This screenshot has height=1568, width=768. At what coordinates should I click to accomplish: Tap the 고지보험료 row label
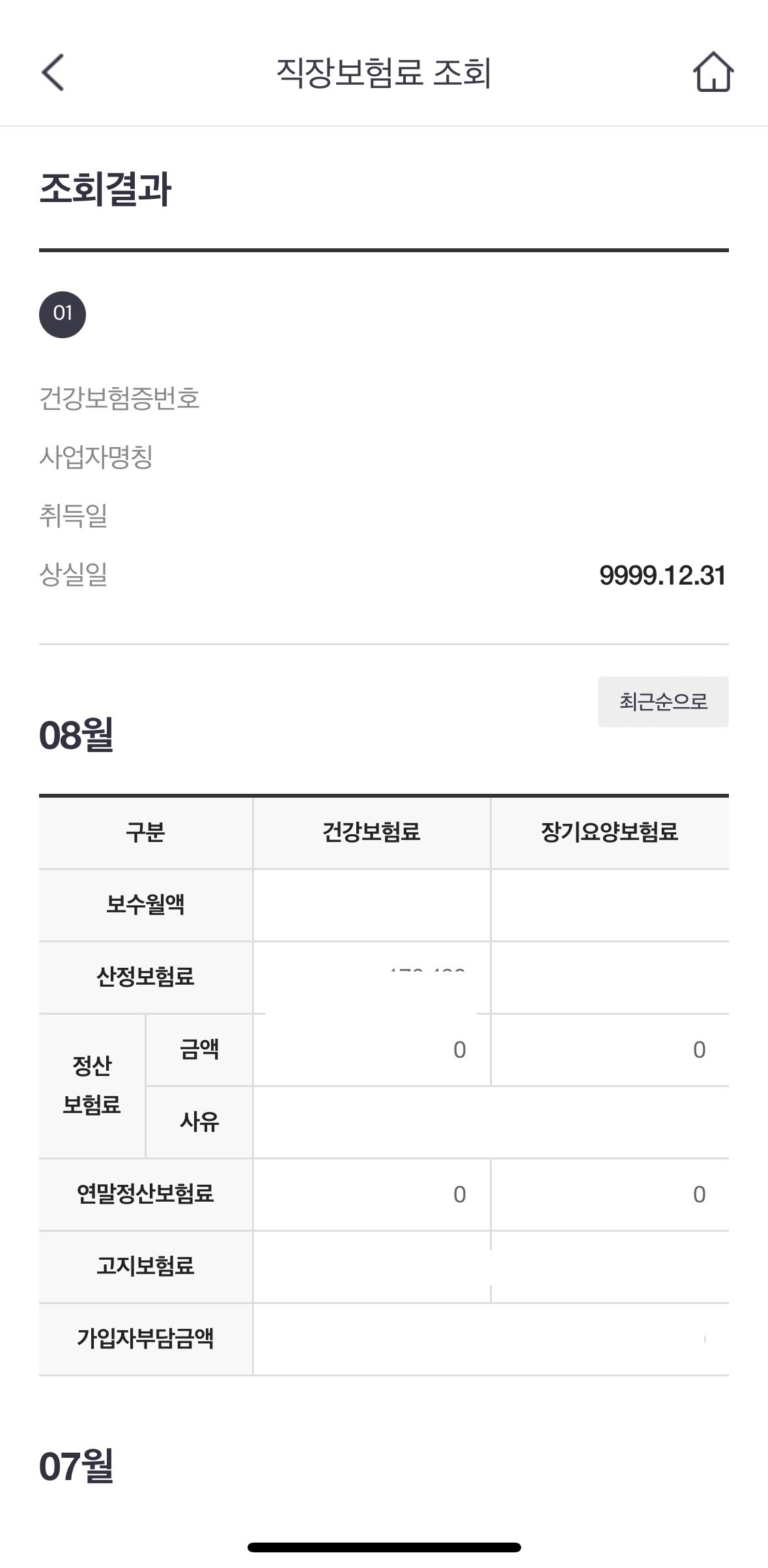(145, 1267)
